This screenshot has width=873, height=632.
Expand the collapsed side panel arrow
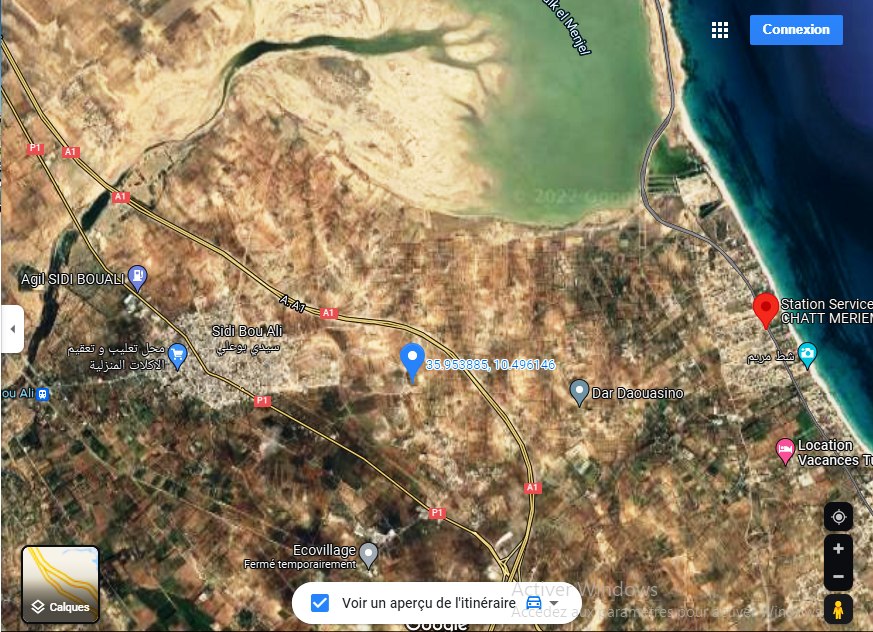point(12,329)
